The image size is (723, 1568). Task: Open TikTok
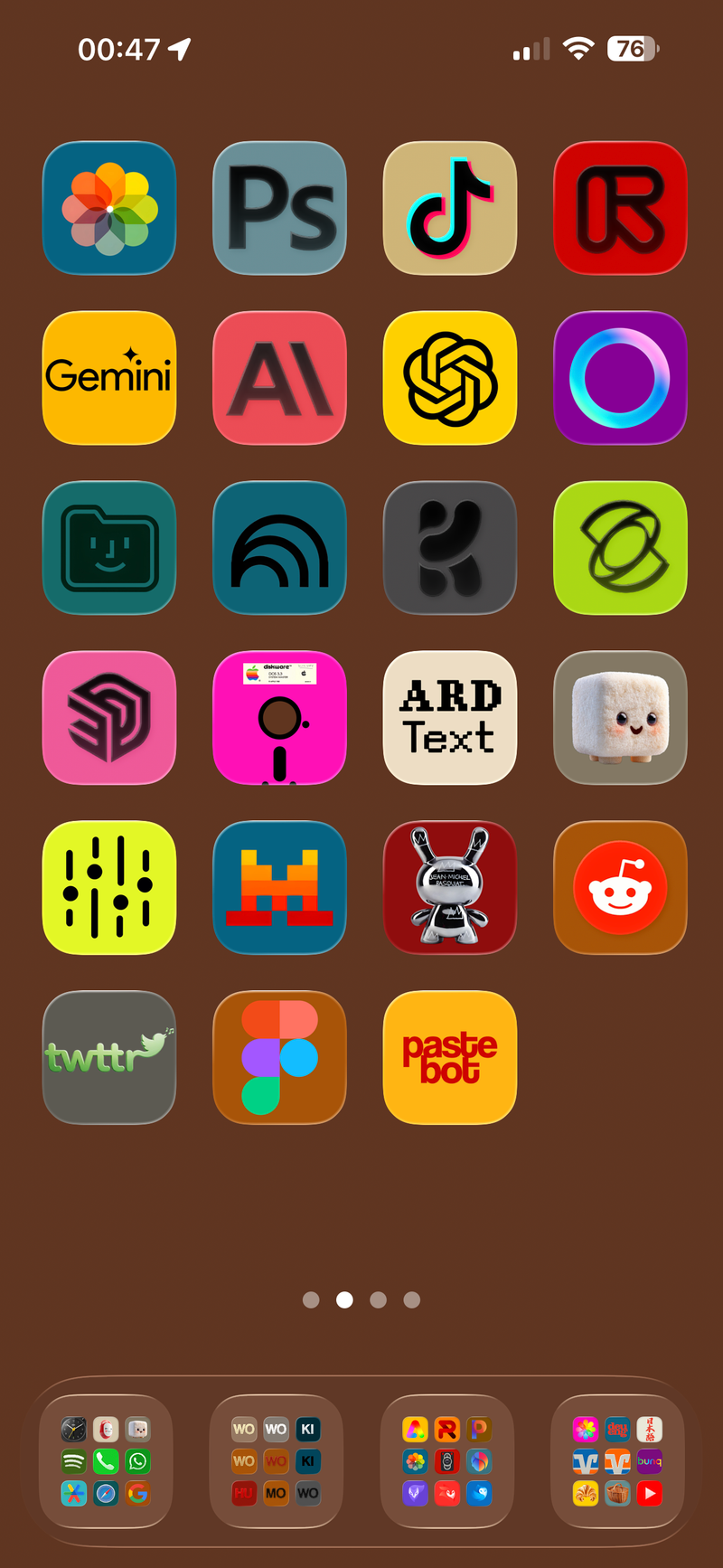click(x=450, y=208)
